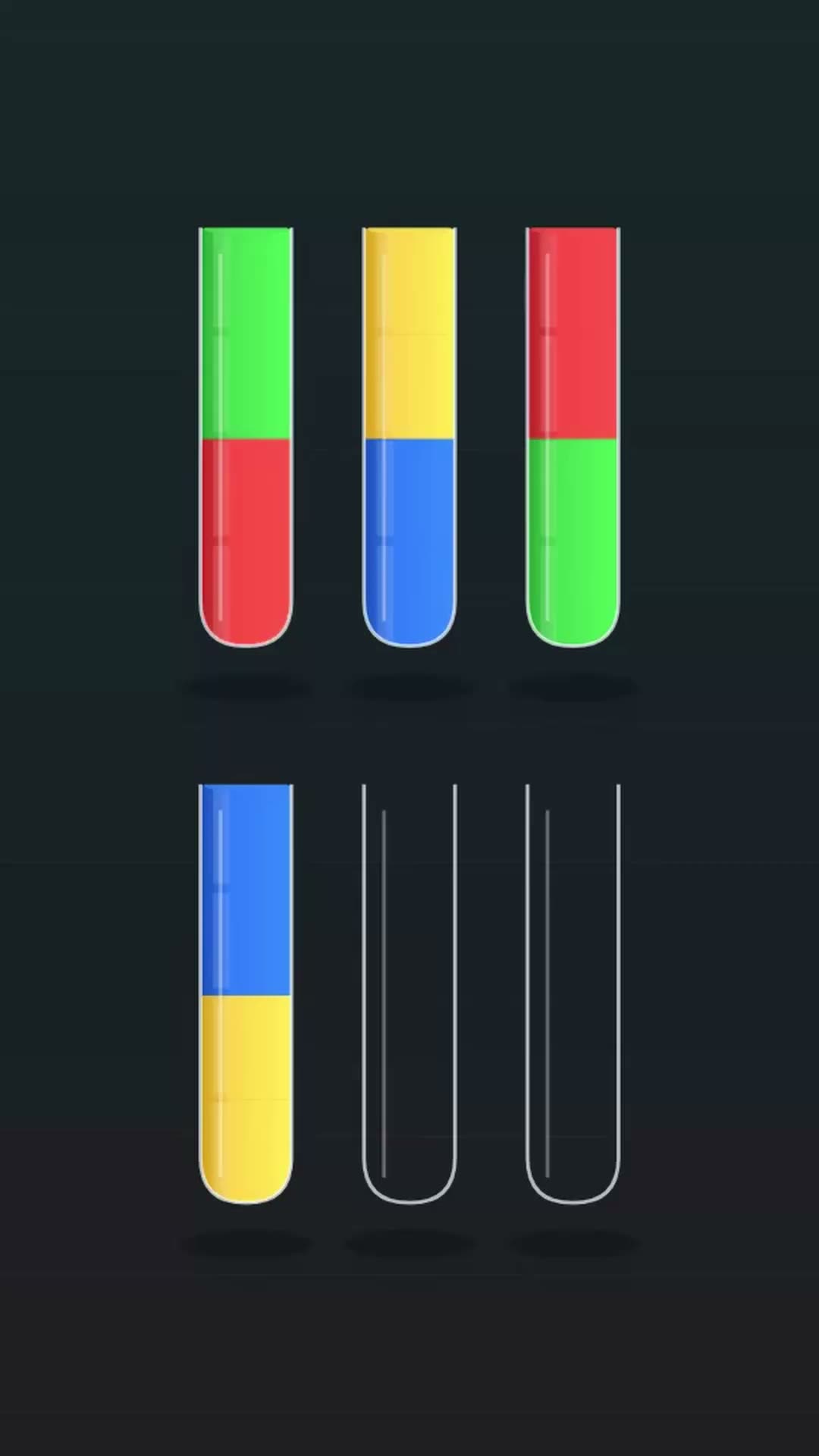The height and width of the screenshot is (1456, 819).
Task: Tap the empty tube in bottom middle
Action: [x=409, y=993]
